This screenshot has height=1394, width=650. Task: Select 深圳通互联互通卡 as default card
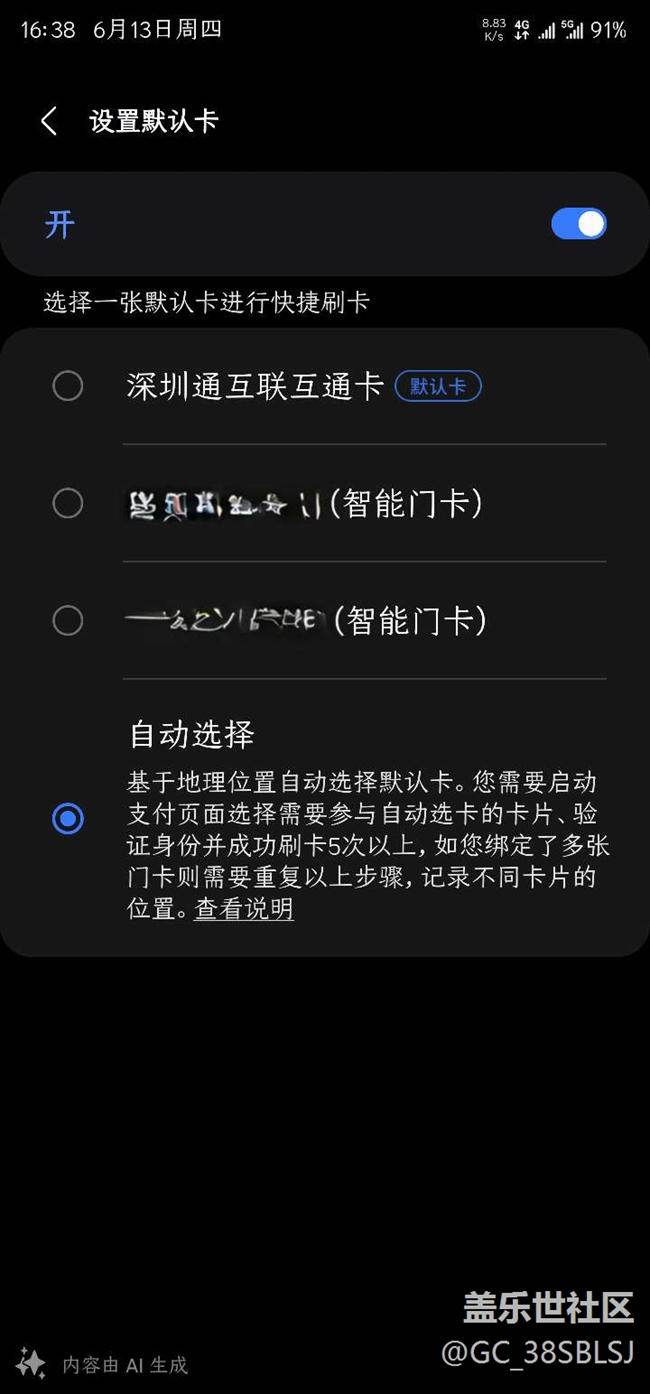(68, 386)
